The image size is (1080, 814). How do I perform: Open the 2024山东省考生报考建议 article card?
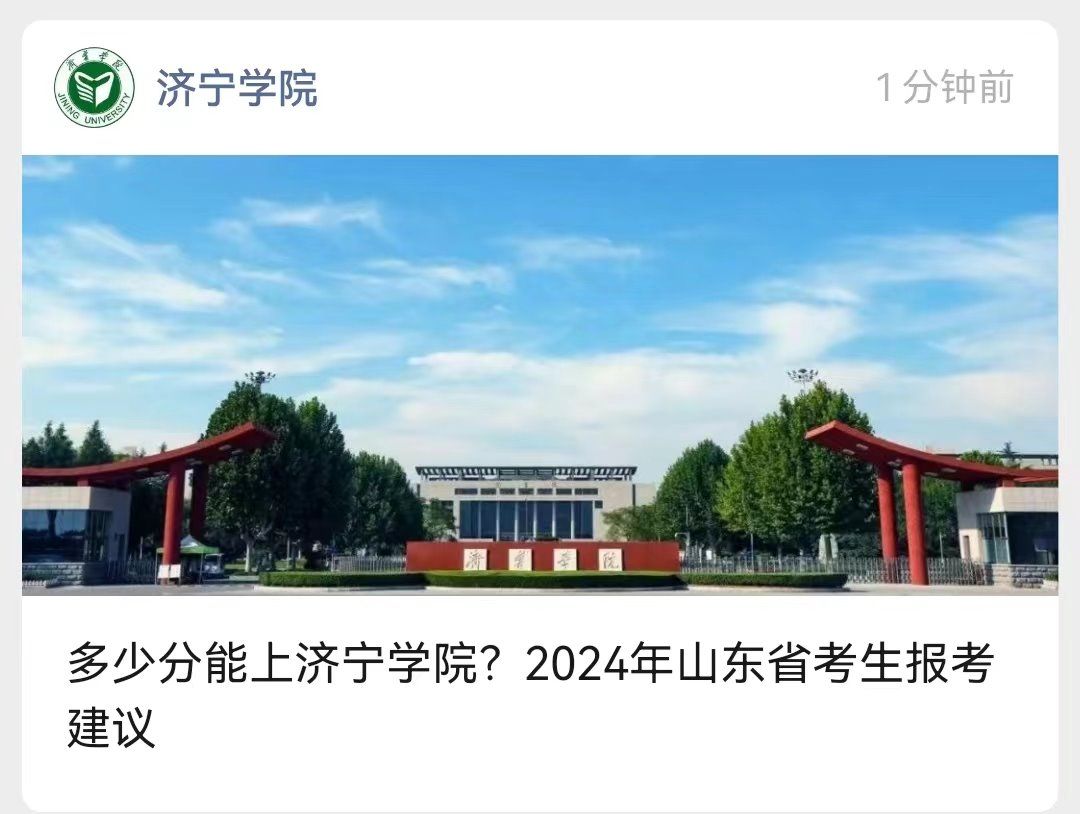coord(530,695)
